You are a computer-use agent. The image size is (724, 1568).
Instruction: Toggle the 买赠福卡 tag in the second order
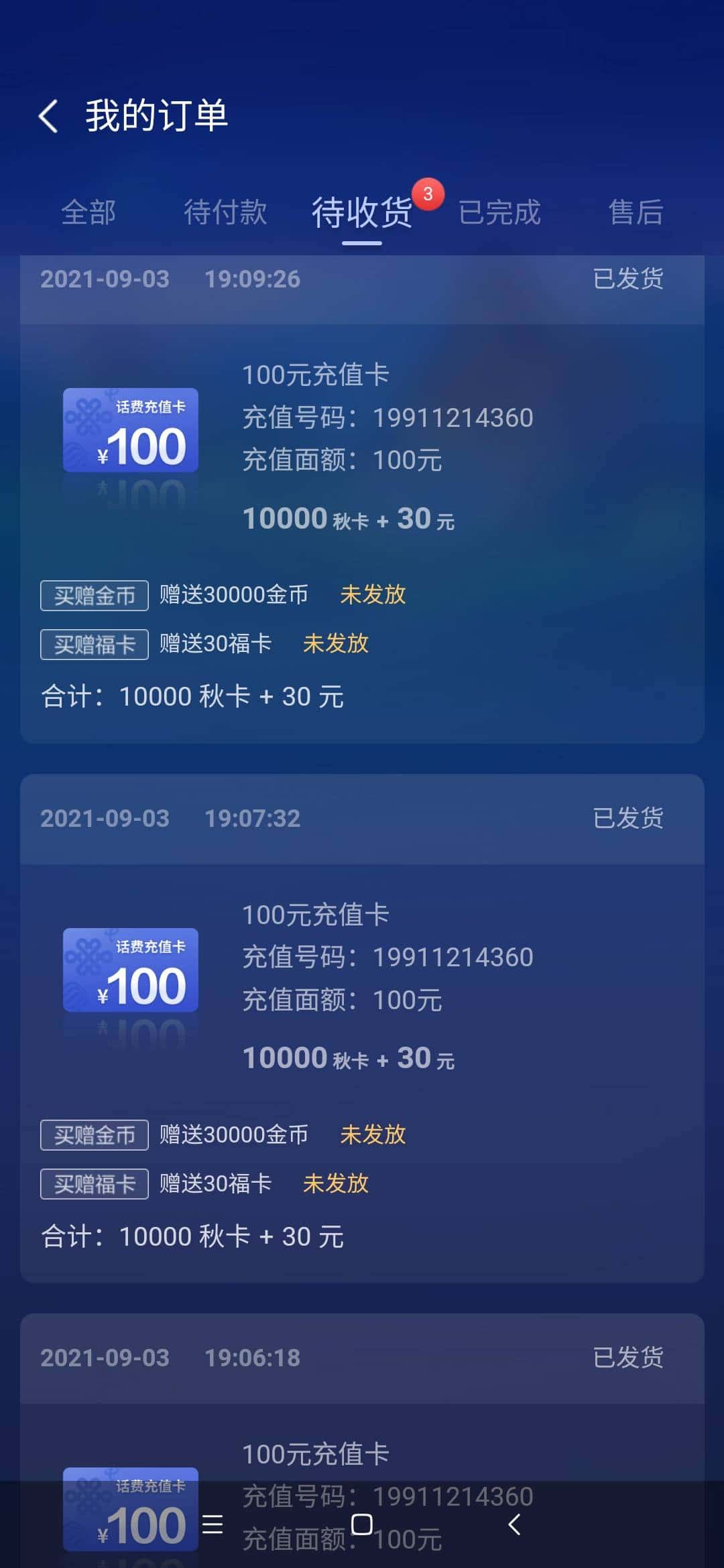93,1183
